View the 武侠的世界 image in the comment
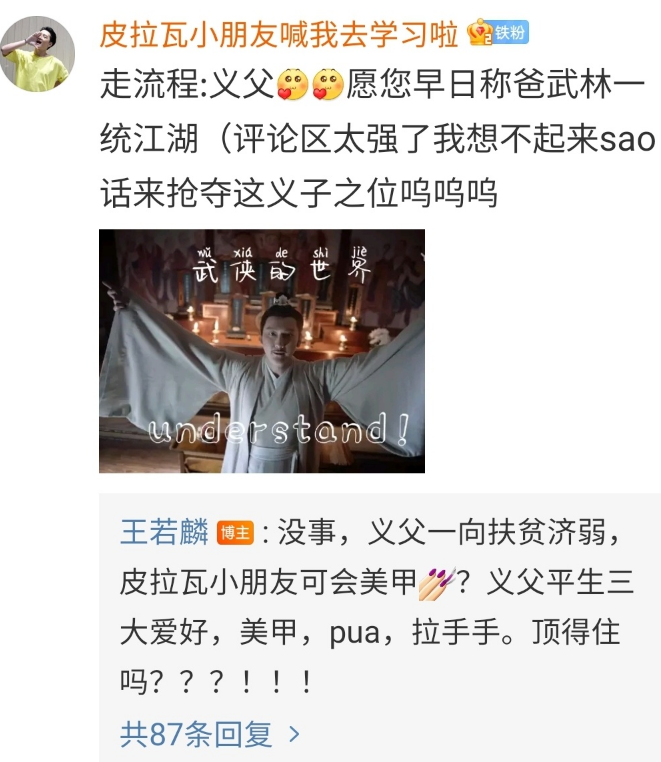The width and height of the screenshot is (661, 762). tap(262, 351)
